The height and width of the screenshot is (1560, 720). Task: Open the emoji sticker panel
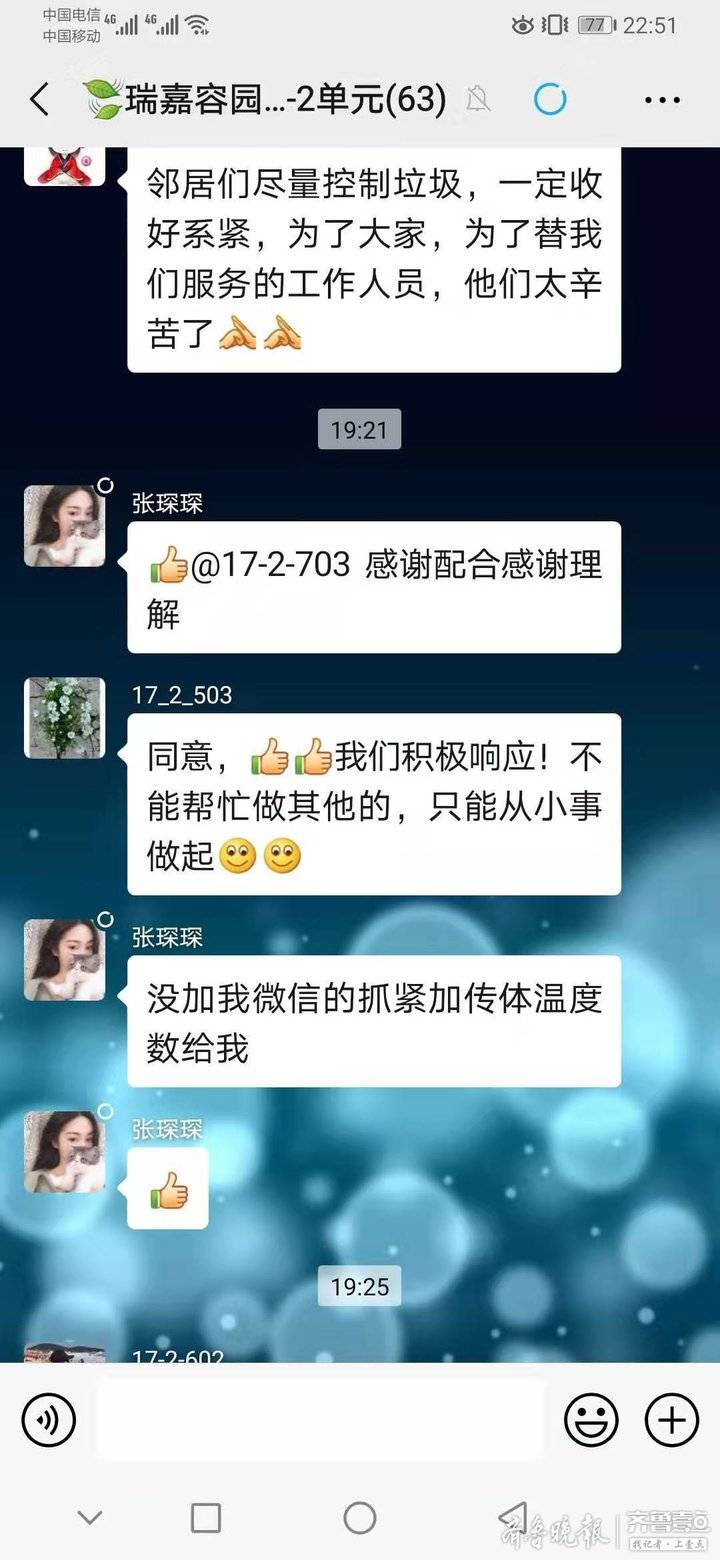tap(591, 1420)
